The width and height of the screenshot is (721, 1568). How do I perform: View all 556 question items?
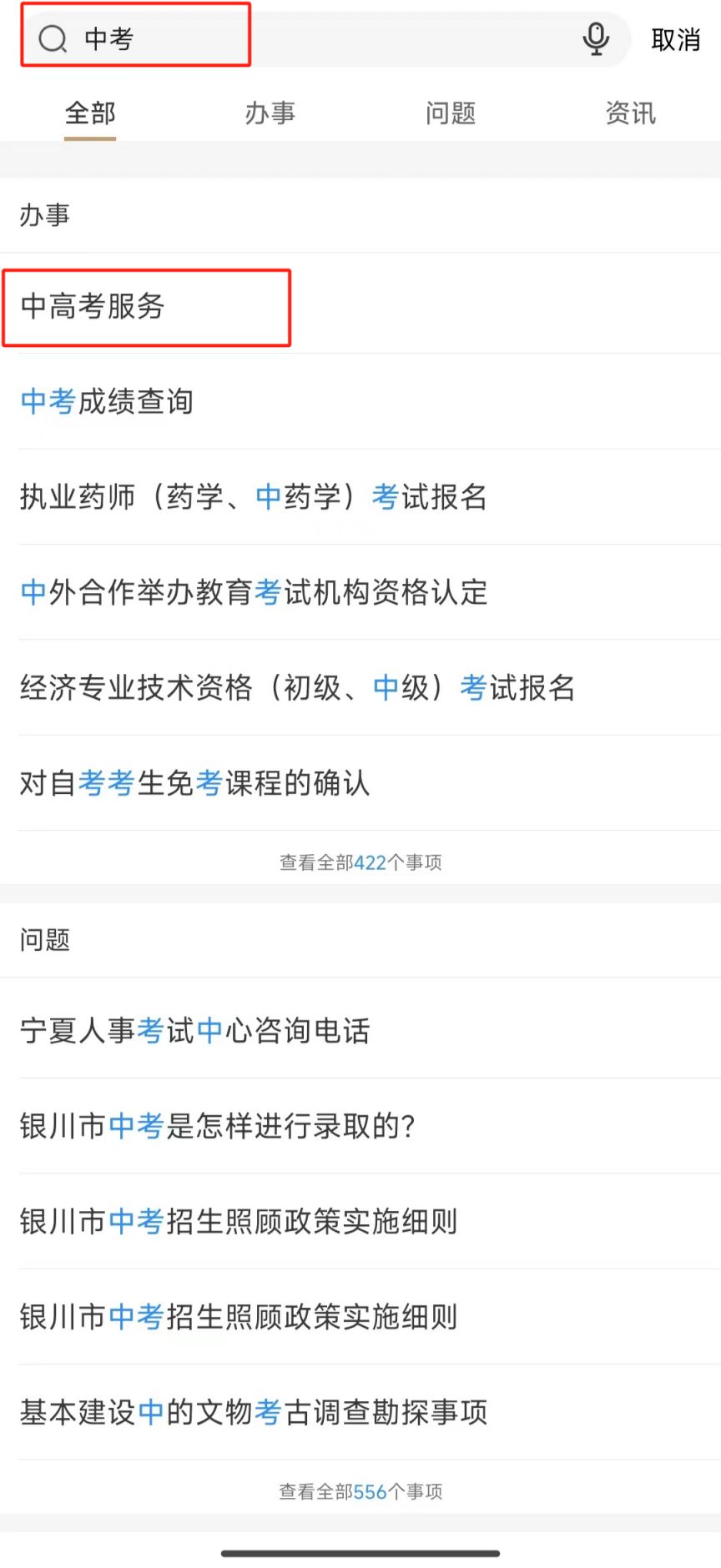coord(360,1491)
